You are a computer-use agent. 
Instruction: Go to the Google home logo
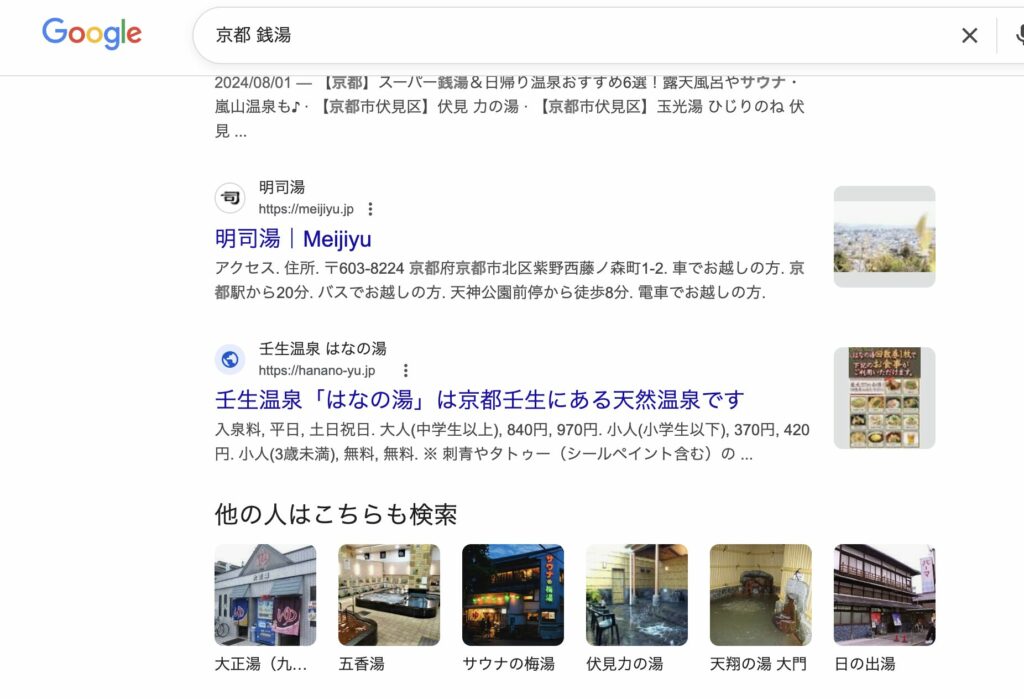coord(92,34)
